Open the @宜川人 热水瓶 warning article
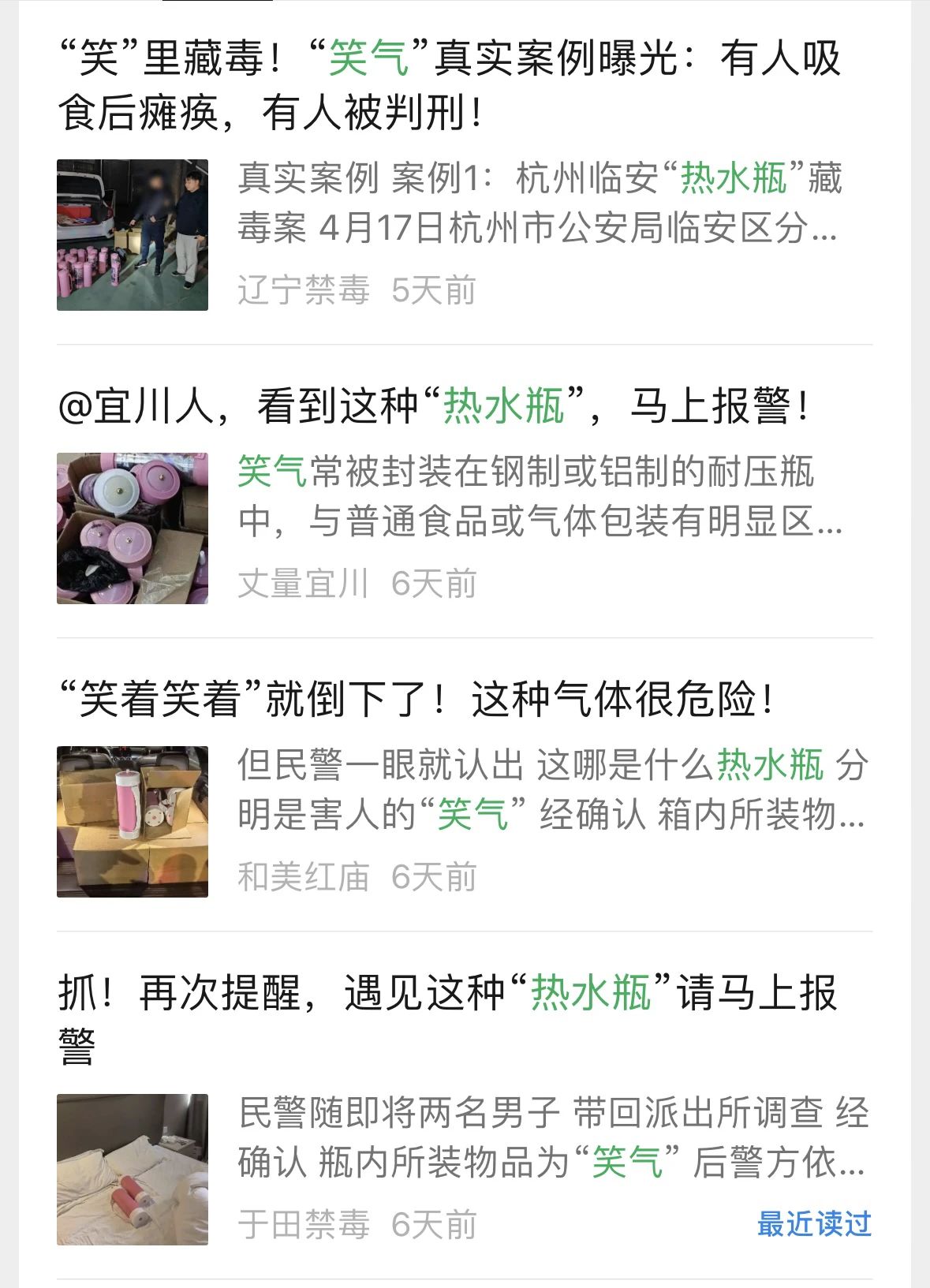The image size is (930, 1288). (x=434, y=407)
